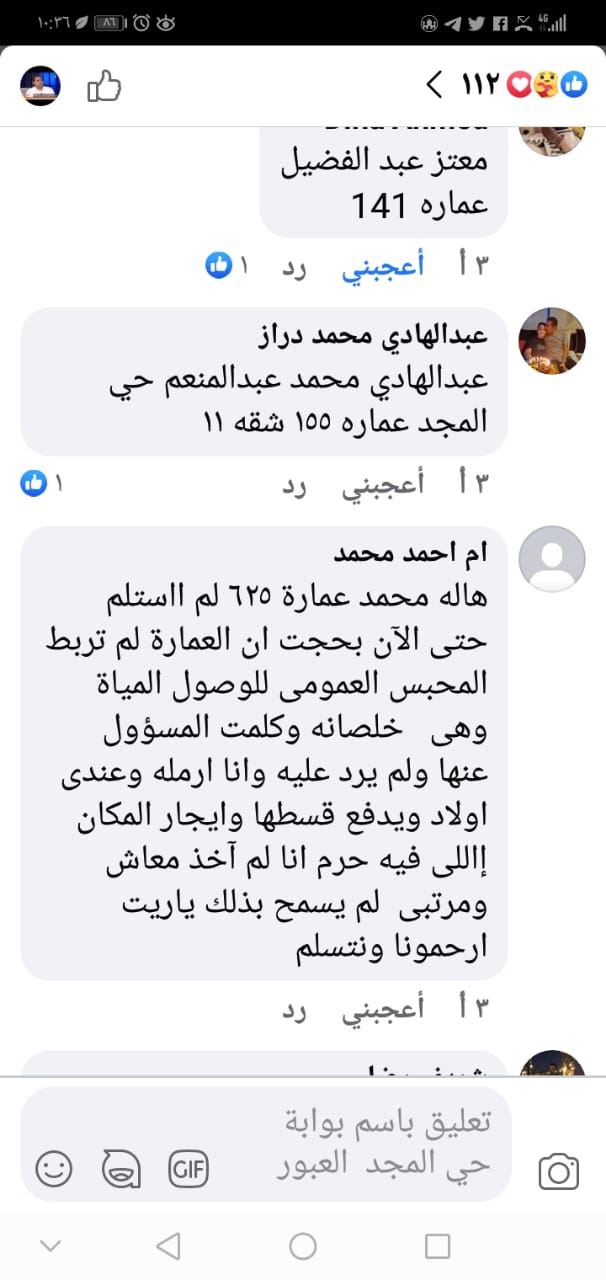
Task: Add a GIF to the comment
Action: pyautogui.click(x=186, y=1170)
